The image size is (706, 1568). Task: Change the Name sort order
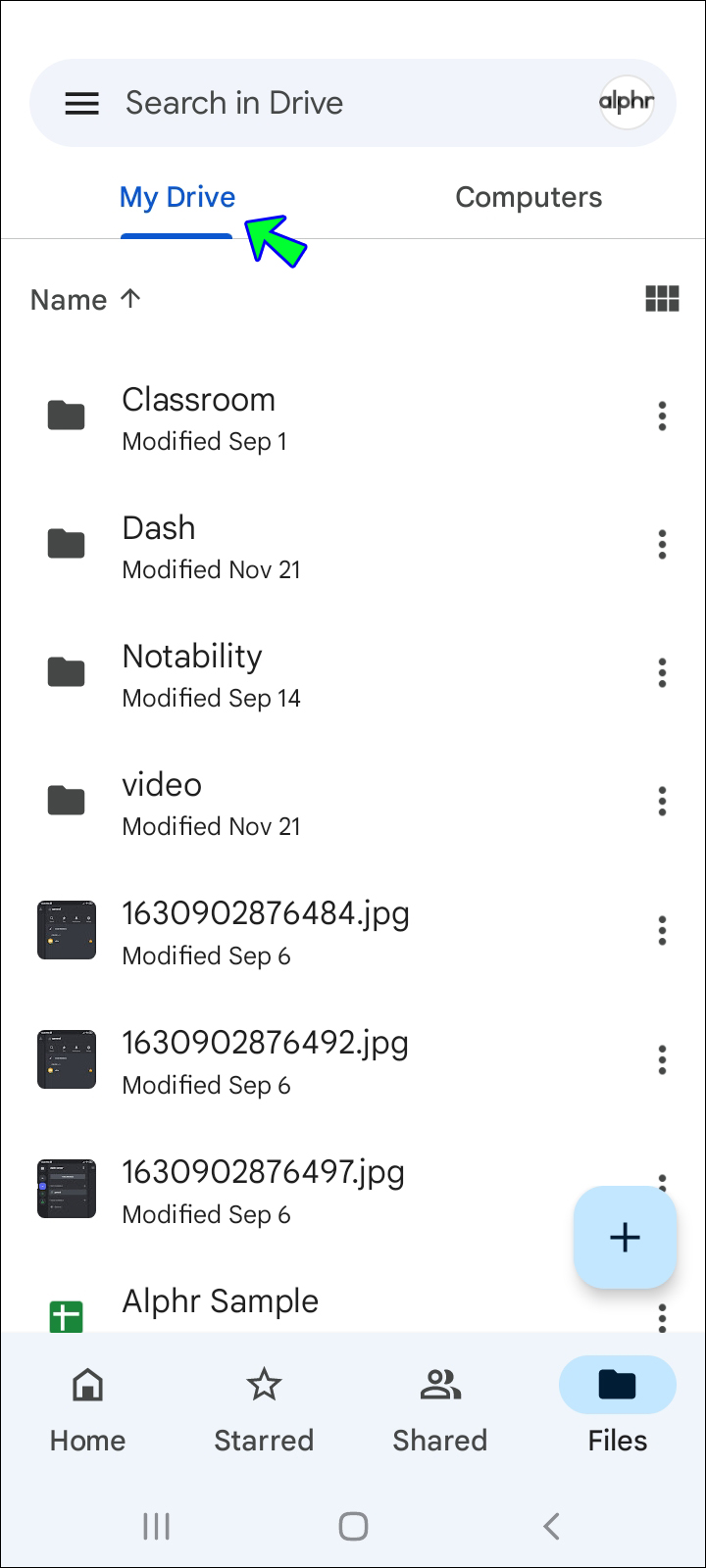(86, 300)
